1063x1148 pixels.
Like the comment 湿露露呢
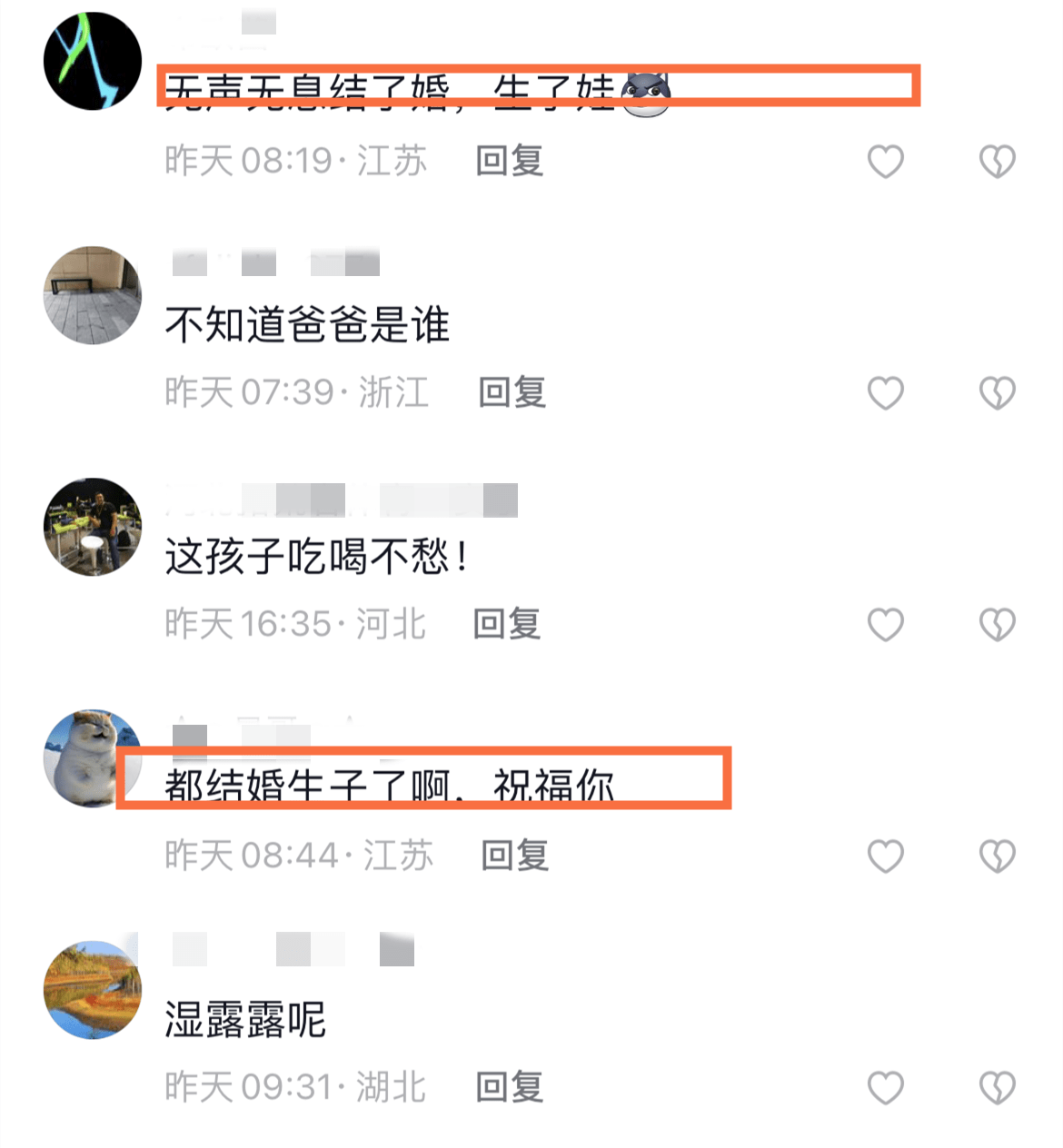(885, 1088)
